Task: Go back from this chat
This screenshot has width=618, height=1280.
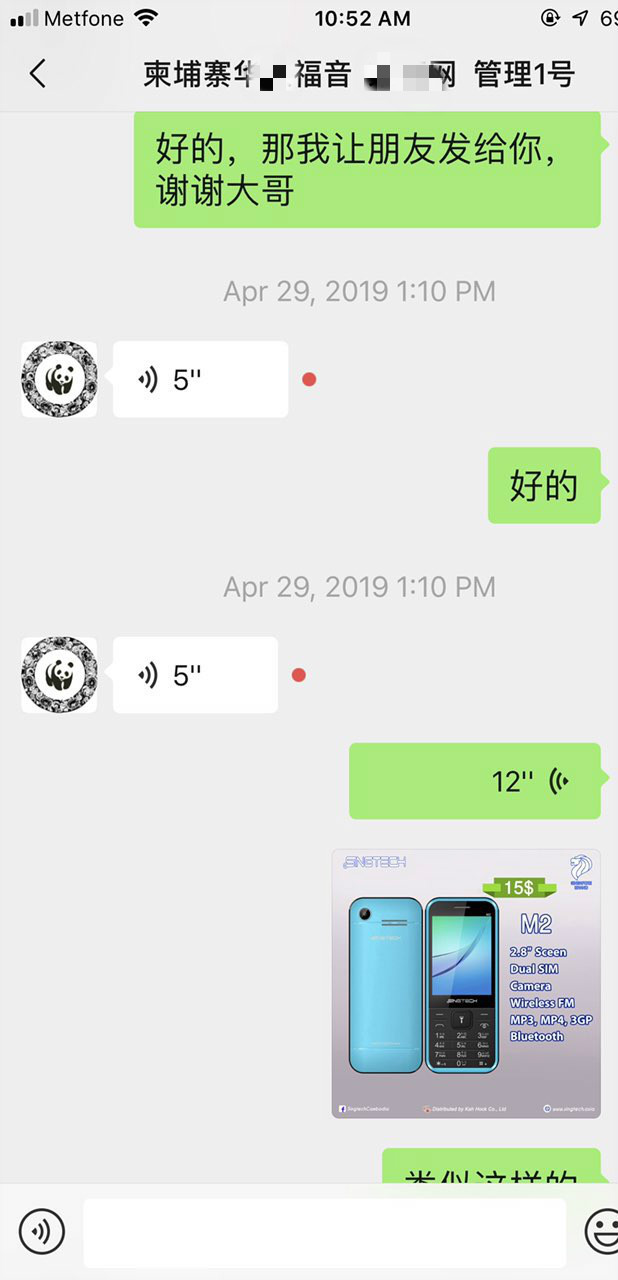Action: pos(38,74)
